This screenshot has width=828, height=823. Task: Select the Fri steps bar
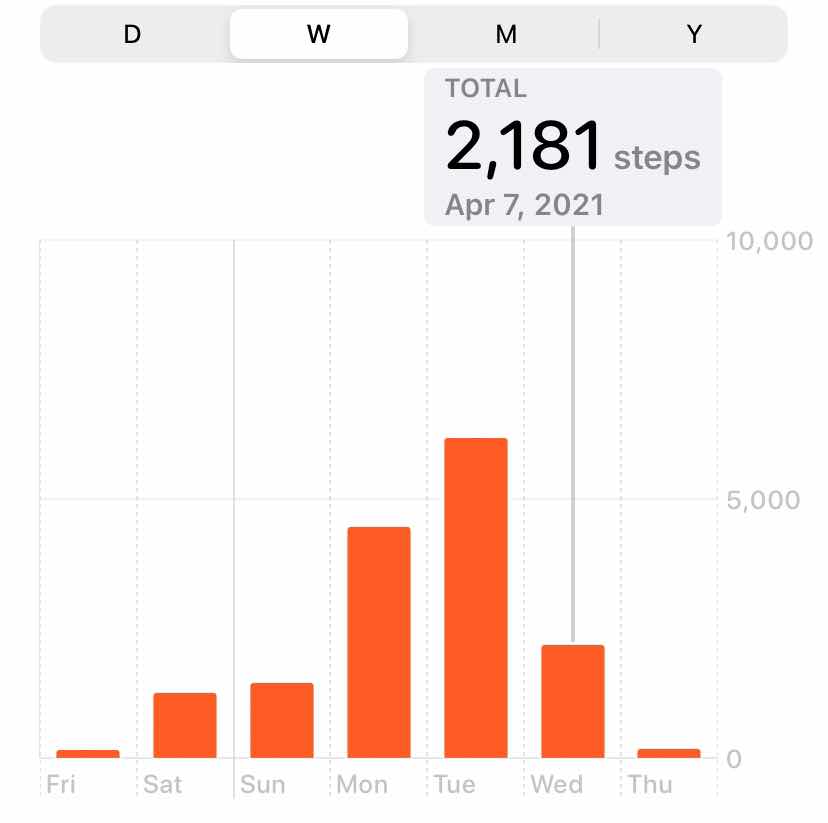click(x=88, y=753)
